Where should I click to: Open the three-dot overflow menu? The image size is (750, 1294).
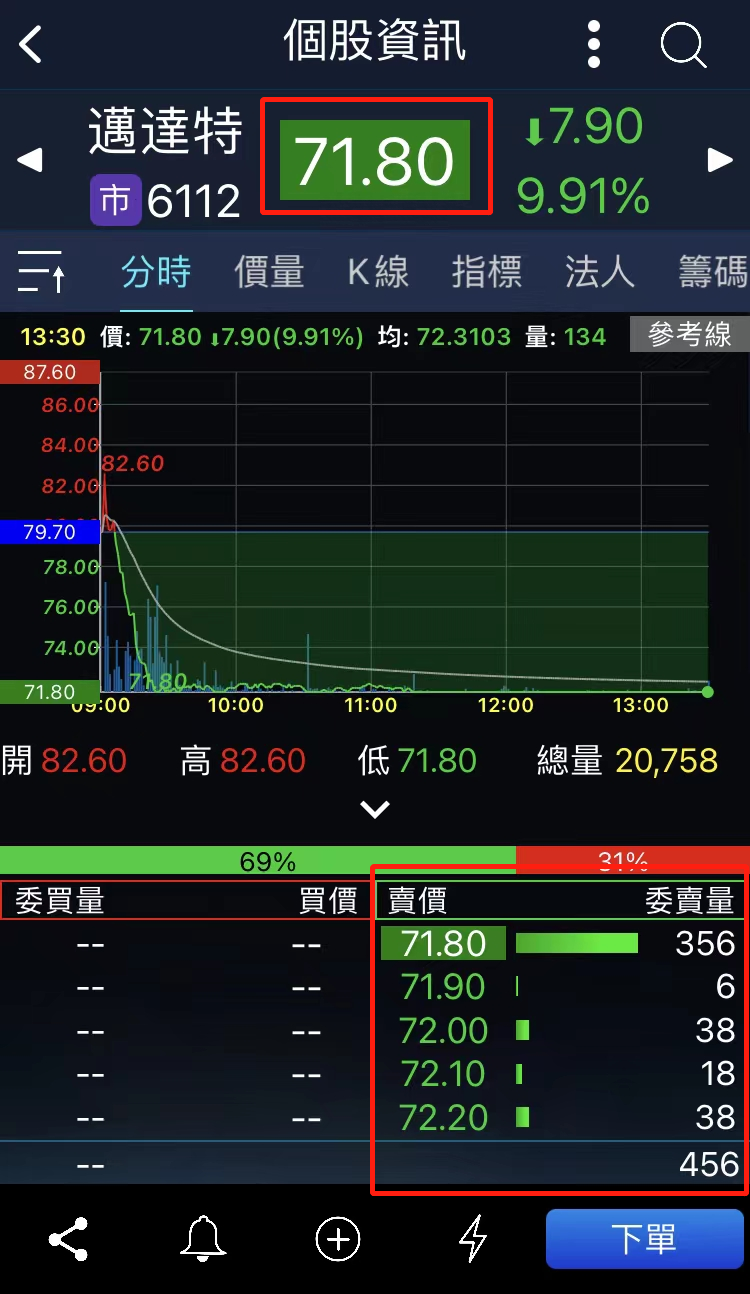[594, 45]
